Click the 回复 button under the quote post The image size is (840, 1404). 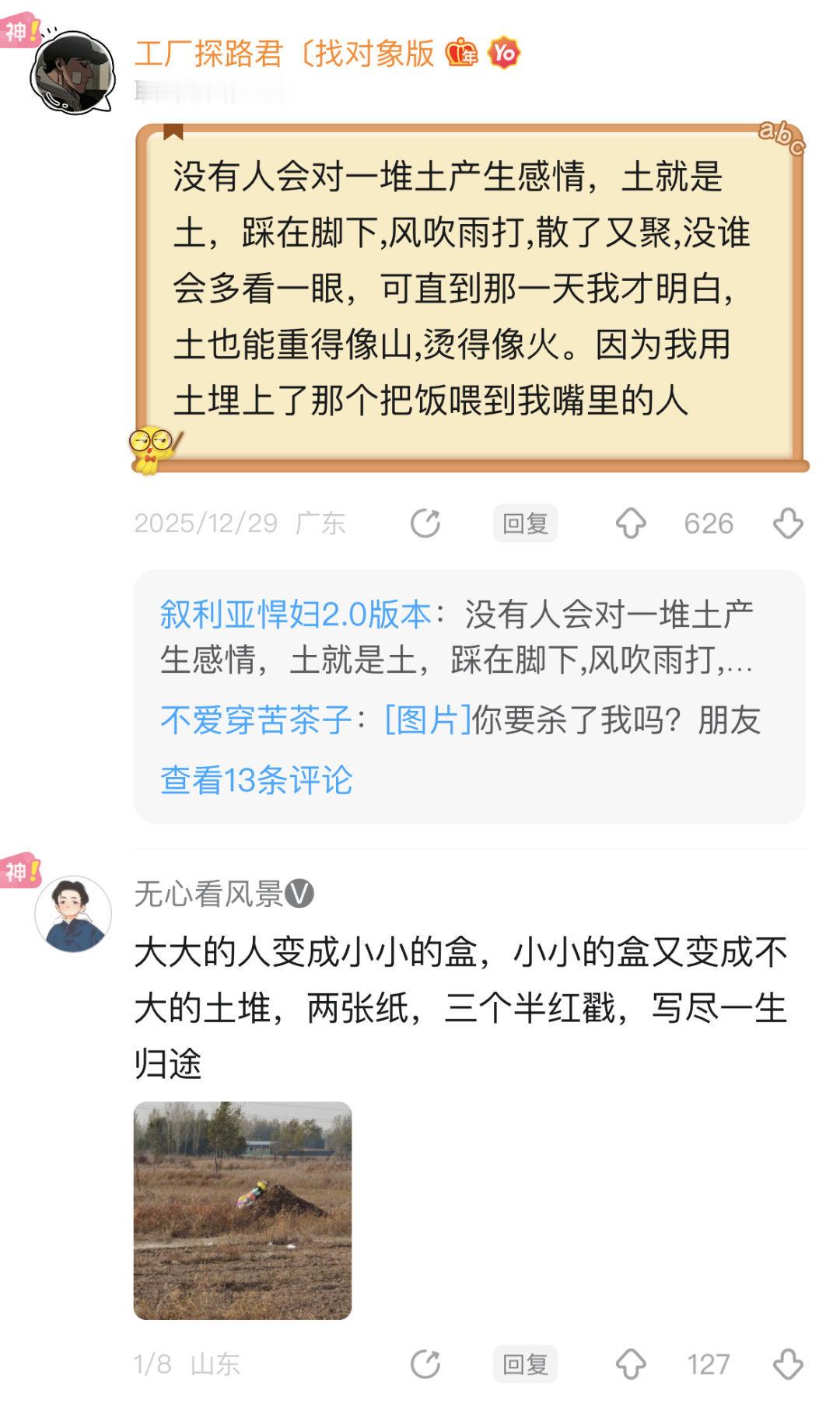(x=524, y=522)
